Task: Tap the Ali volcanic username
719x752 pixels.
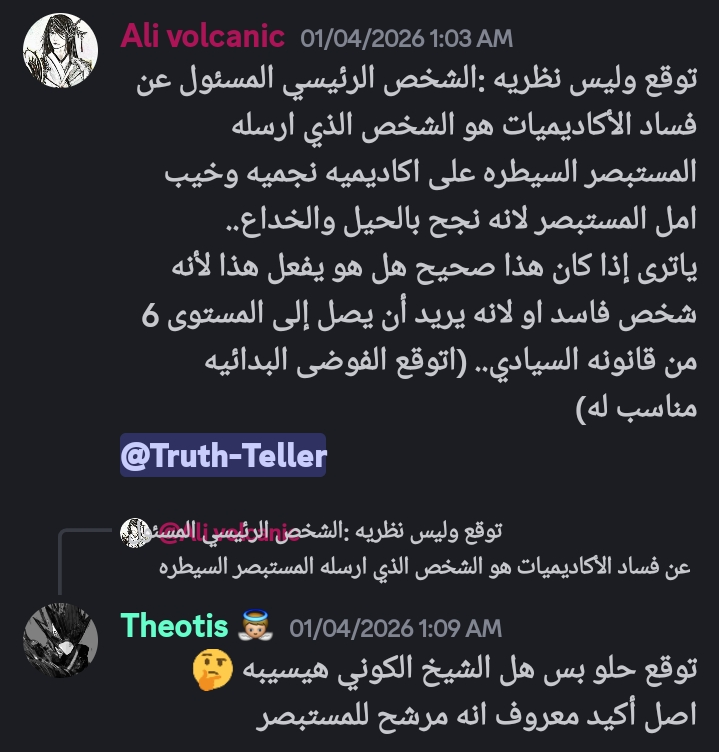Action: coord(204,36)
